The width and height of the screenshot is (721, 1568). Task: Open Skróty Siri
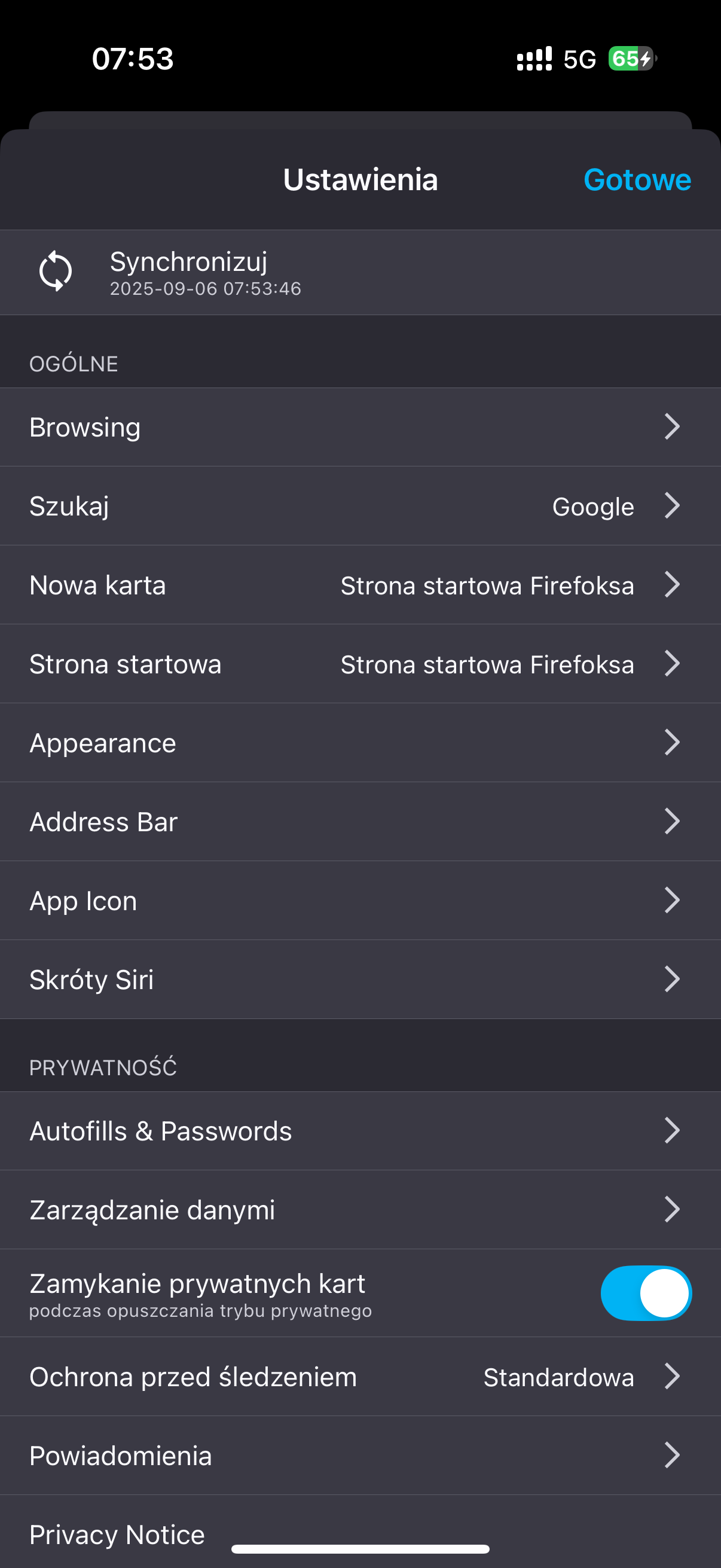(360, 980)
